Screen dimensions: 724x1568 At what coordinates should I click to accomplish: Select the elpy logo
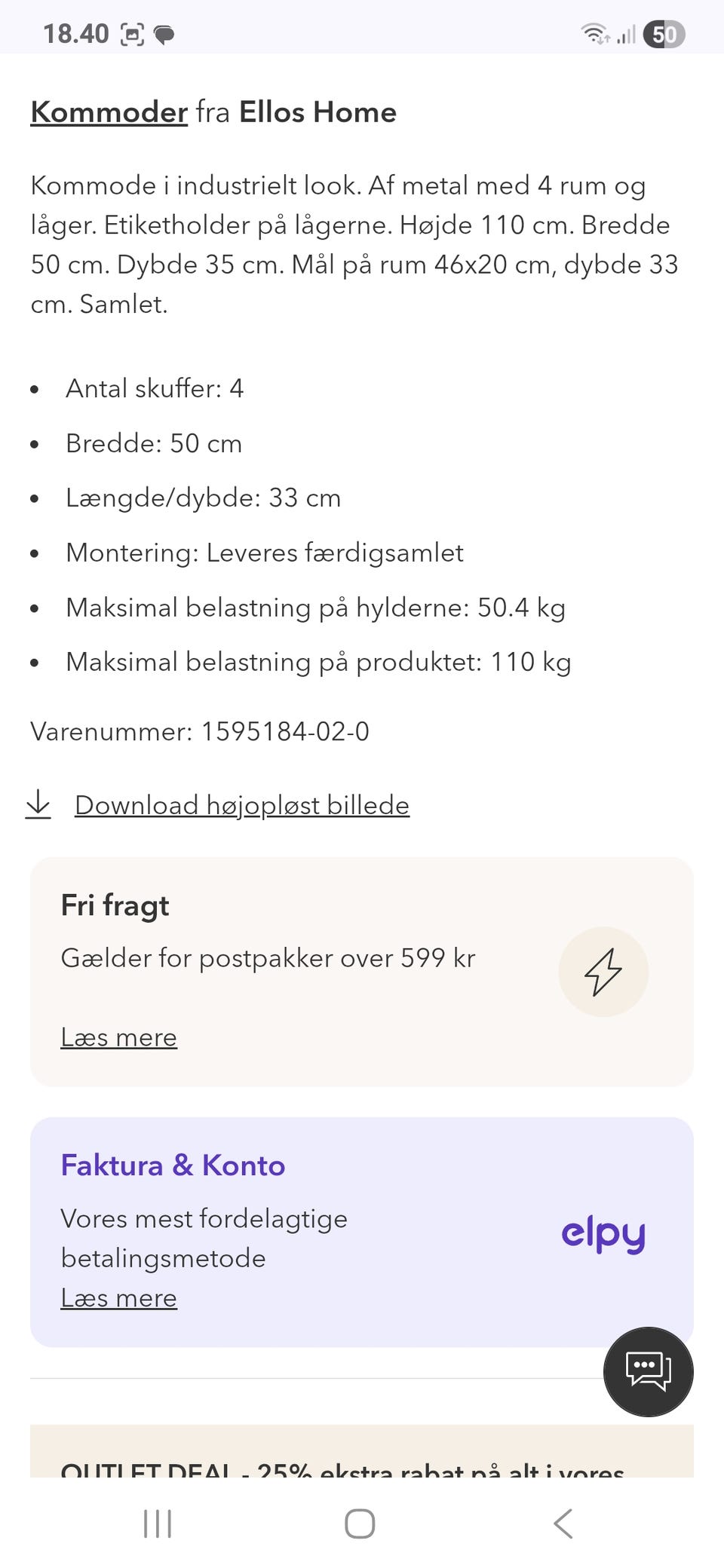(603, 1234)
